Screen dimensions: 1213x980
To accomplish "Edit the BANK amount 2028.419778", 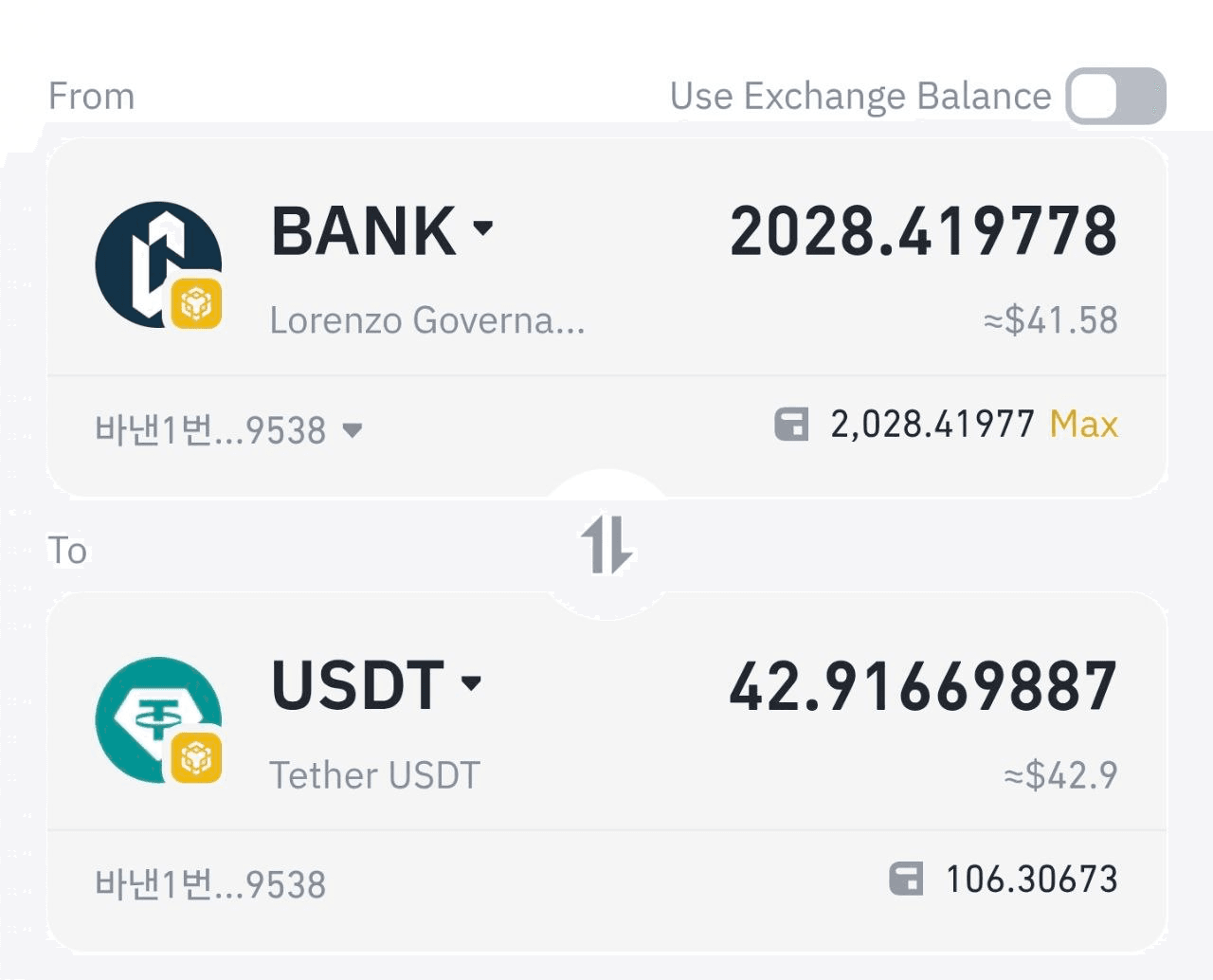I will (923, 232).
